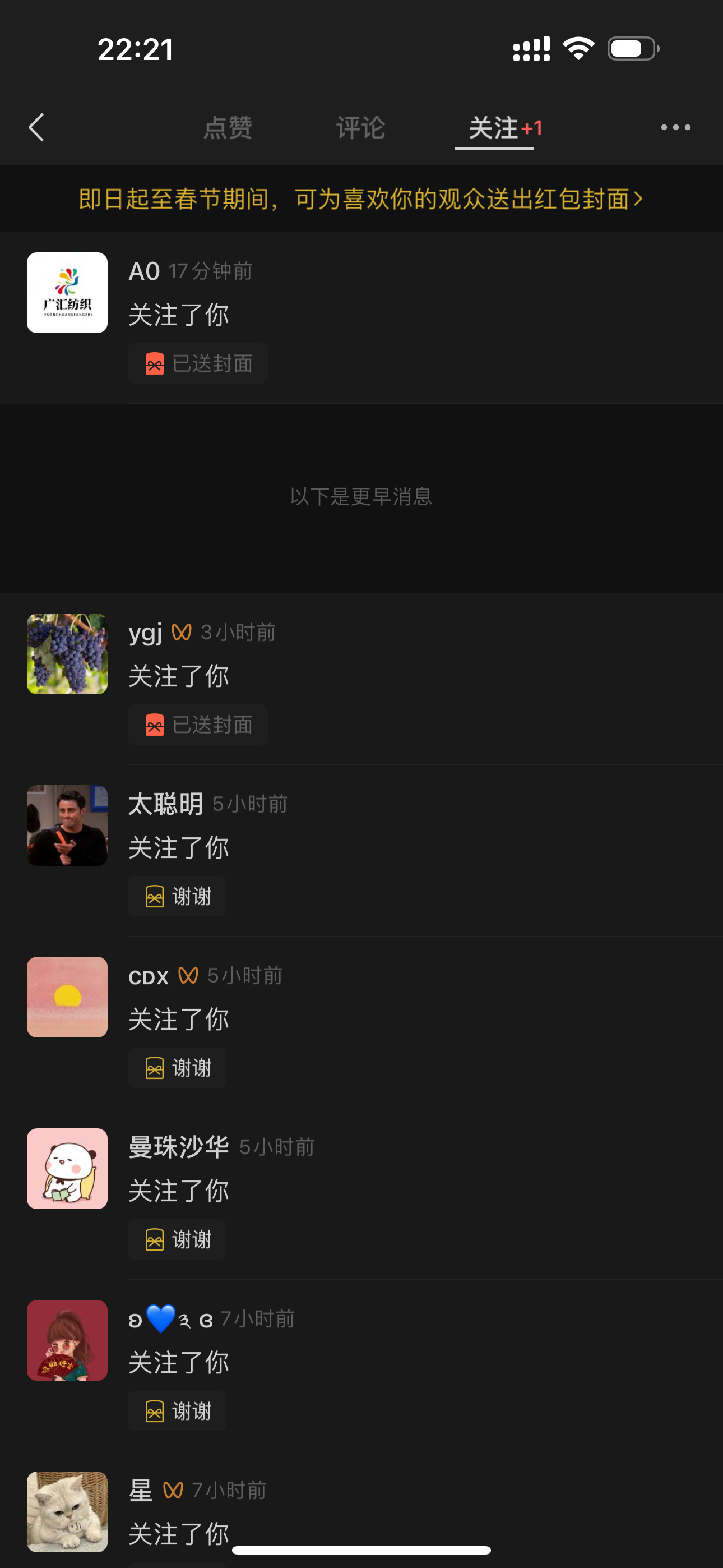
Task: Tap 谢谢 under the blue-heart user
Action: click(x=177, y=1411)
